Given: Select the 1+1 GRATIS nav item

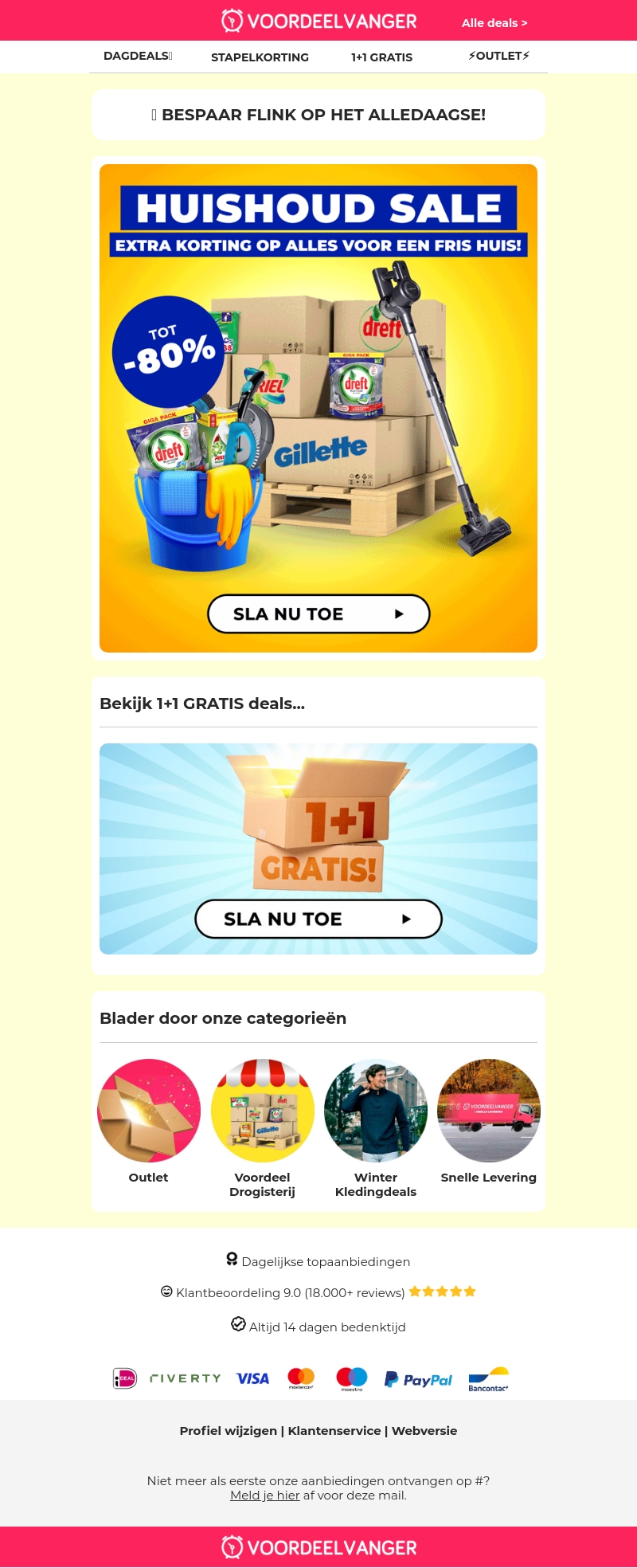Looking at the screenshot, I should pos(381,57).
